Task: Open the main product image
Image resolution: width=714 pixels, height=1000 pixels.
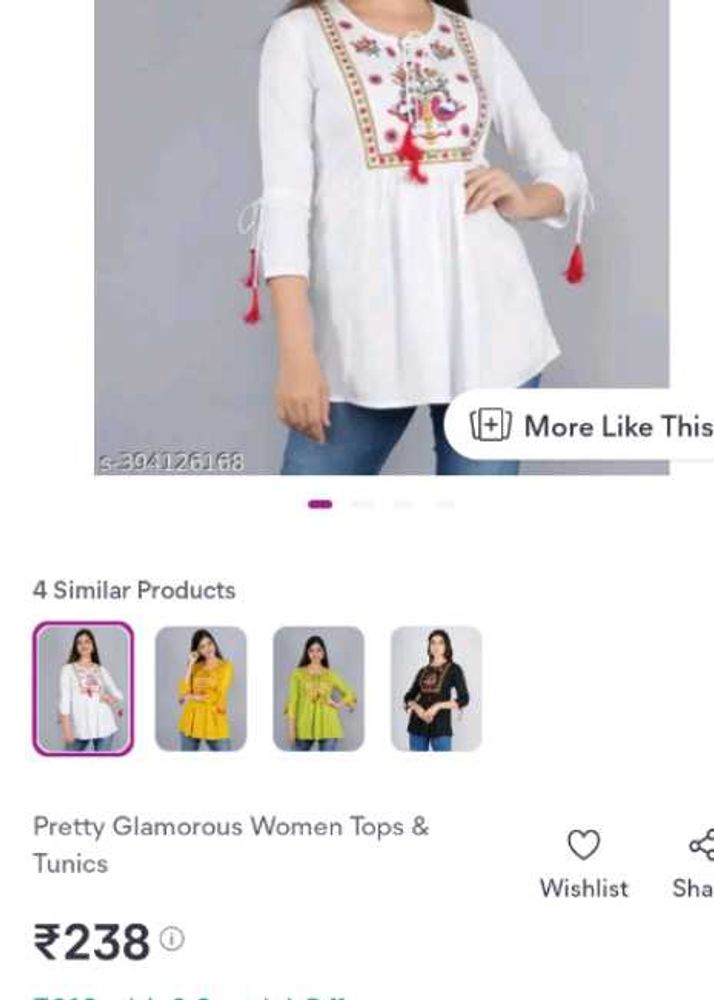Action: 380,230
